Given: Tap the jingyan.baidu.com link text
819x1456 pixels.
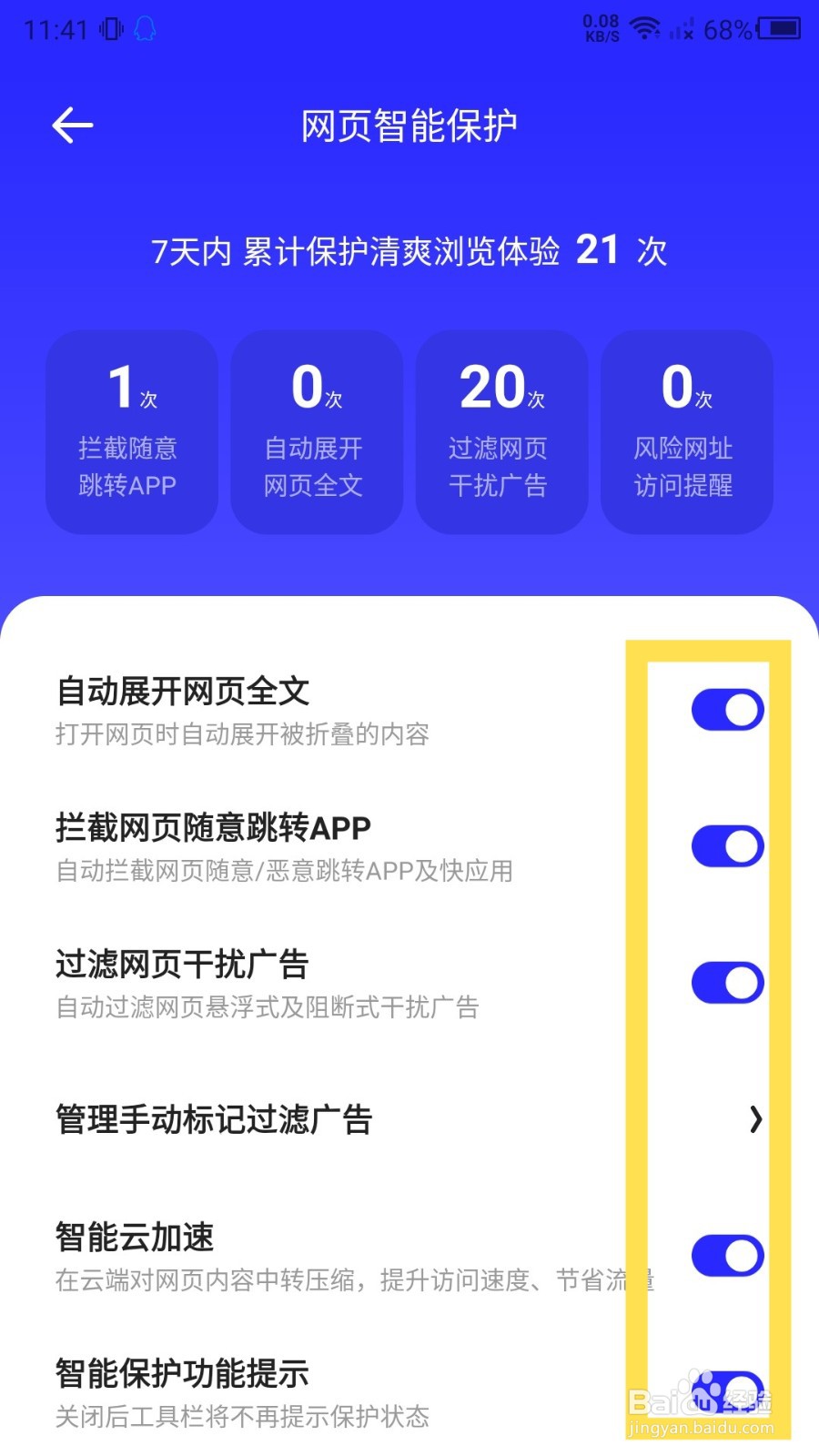Looking at the screenshot, I should coord(701,1430).
